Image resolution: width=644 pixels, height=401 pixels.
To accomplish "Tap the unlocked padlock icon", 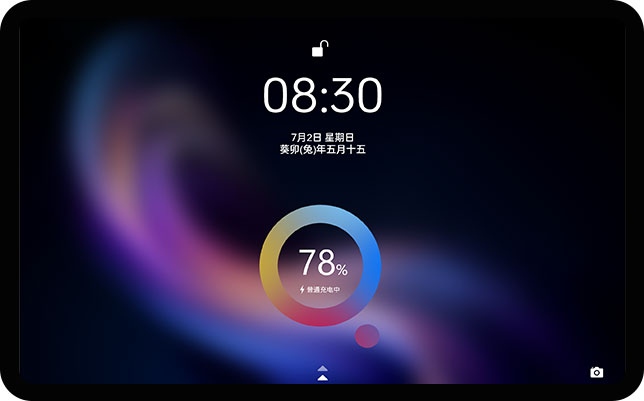I will [x=322, y=48].
